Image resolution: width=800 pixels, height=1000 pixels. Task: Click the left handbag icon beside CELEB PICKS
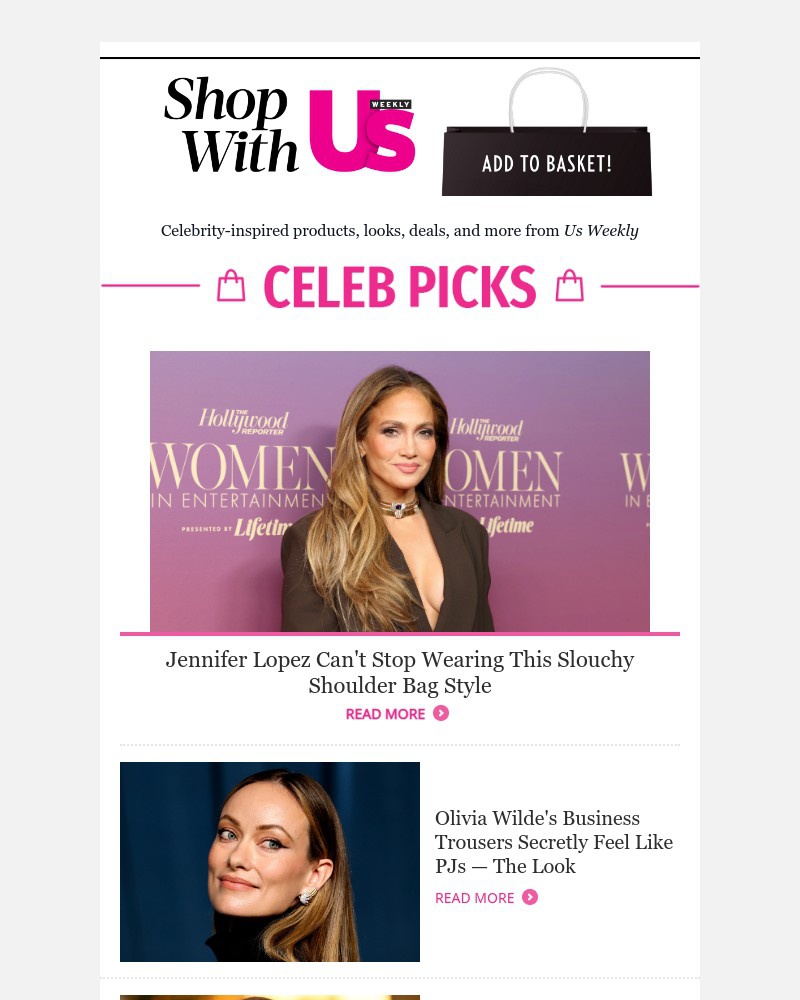[231, 286]
